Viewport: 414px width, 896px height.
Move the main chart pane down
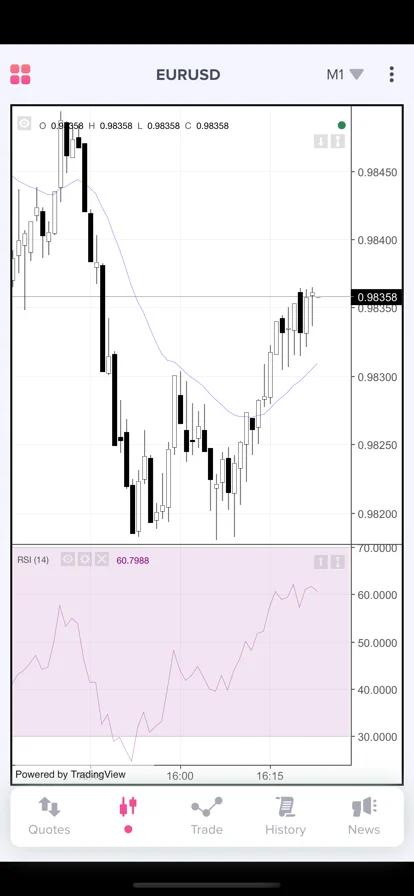[321, 141]
